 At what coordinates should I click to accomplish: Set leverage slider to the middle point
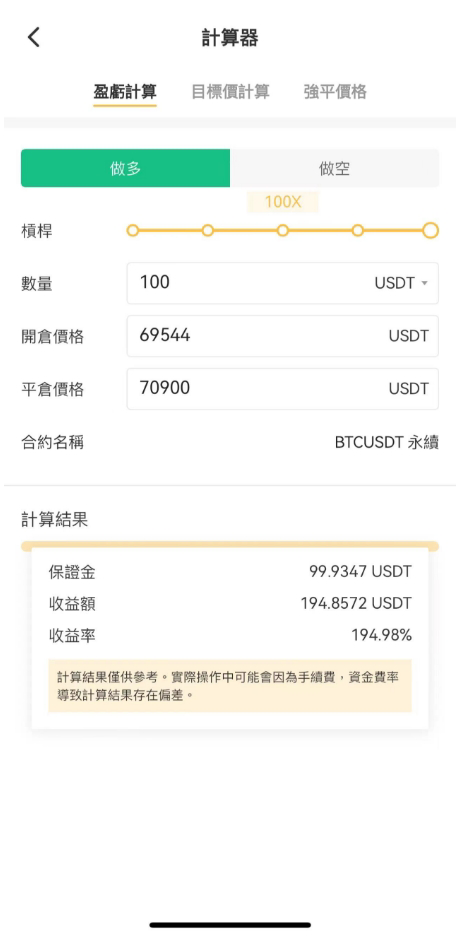(x=283, y=230)
